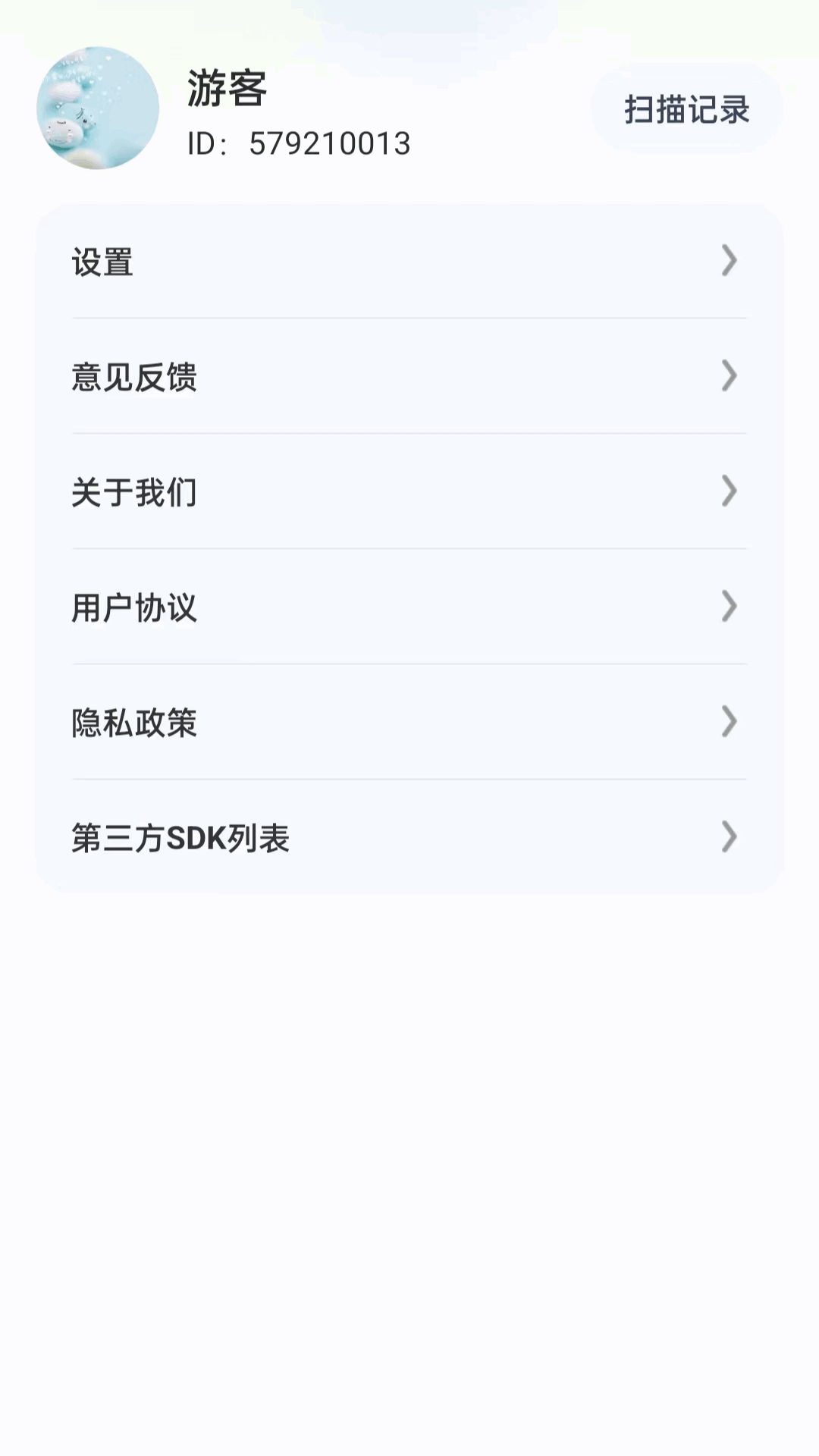Screen dimensions: 819x1456
Task: Tap the chevron next to 隐私政策
Action: [x=729, y=723]
